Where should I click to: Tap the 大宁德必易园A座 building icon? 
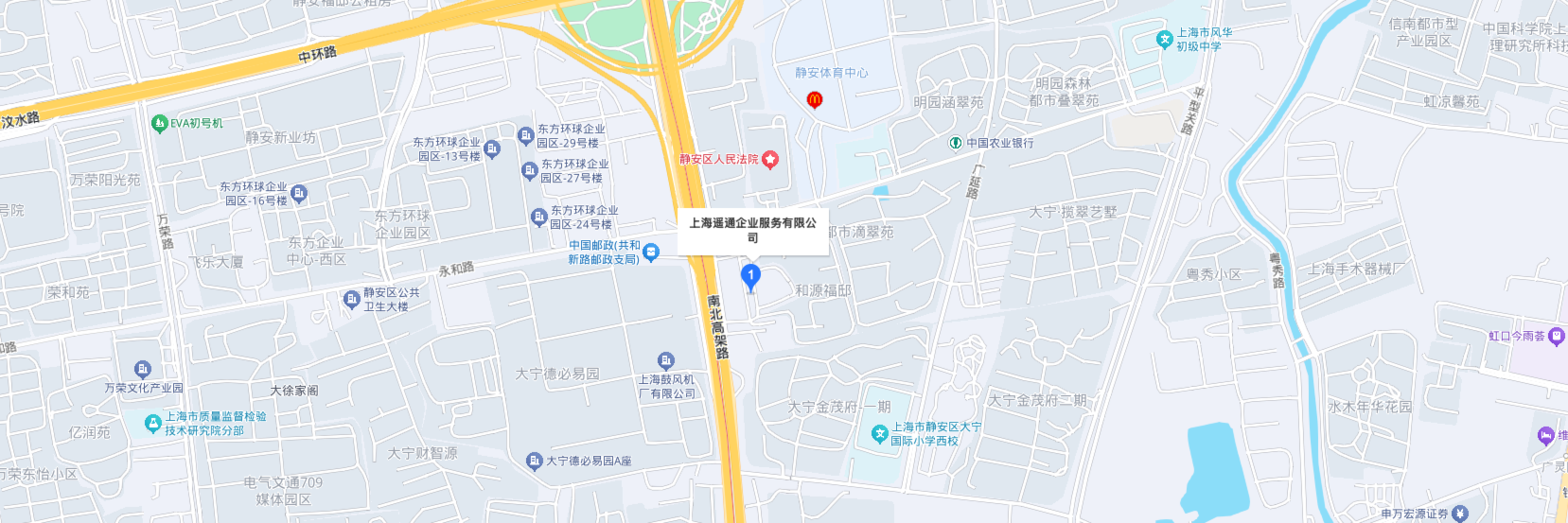tap(534, 461)
